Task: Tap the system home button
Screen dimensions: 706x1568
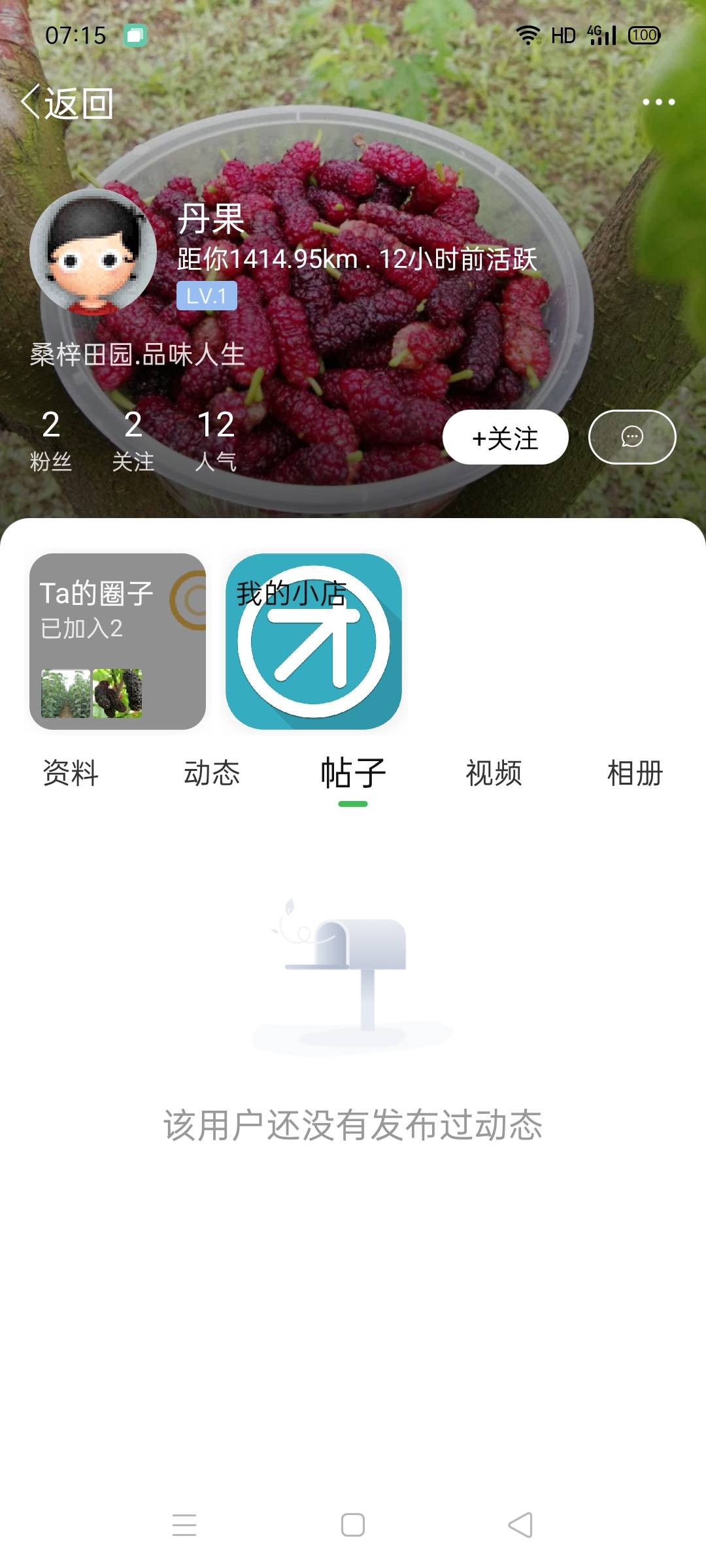Action: coord(353,1525)
